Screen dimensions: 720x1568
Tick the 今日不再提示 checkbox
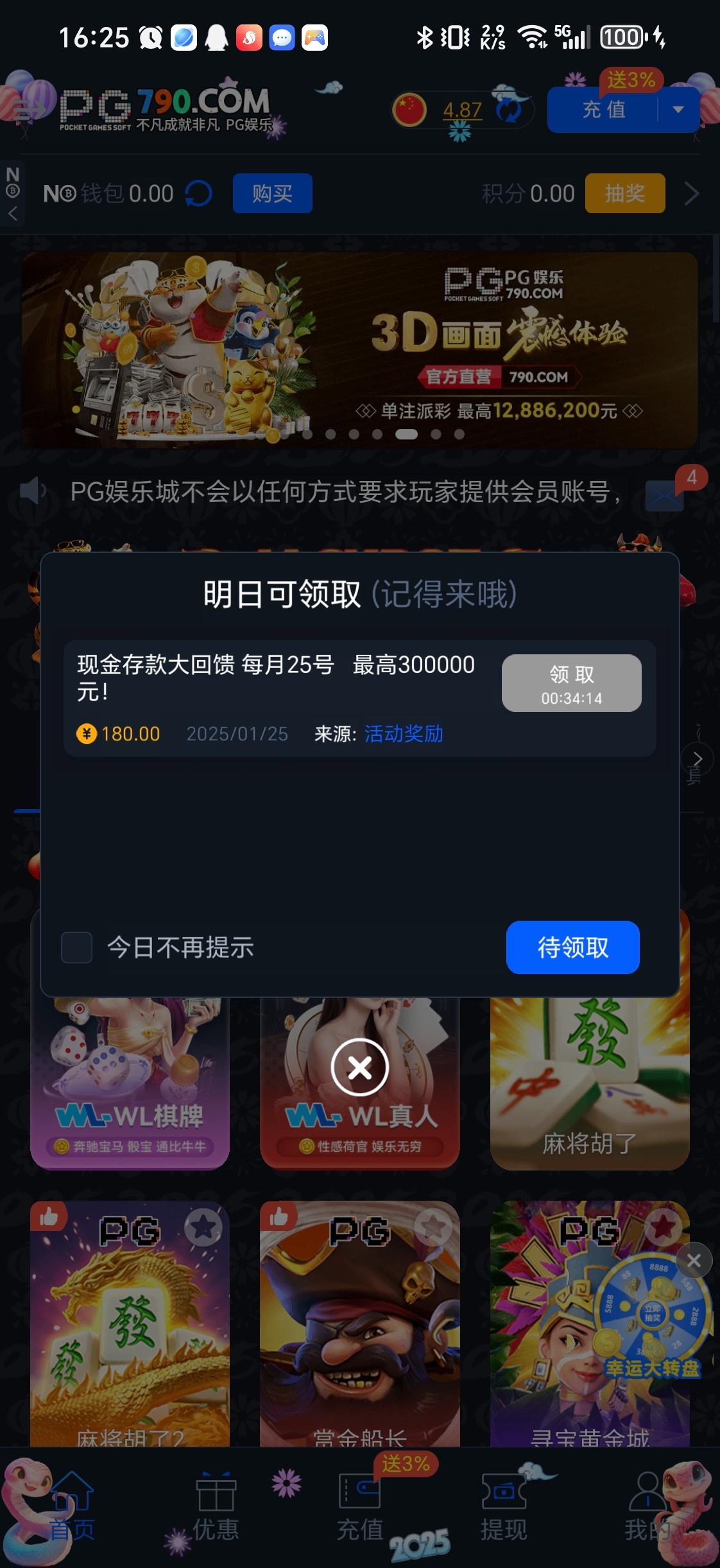(x=76, y=947)
